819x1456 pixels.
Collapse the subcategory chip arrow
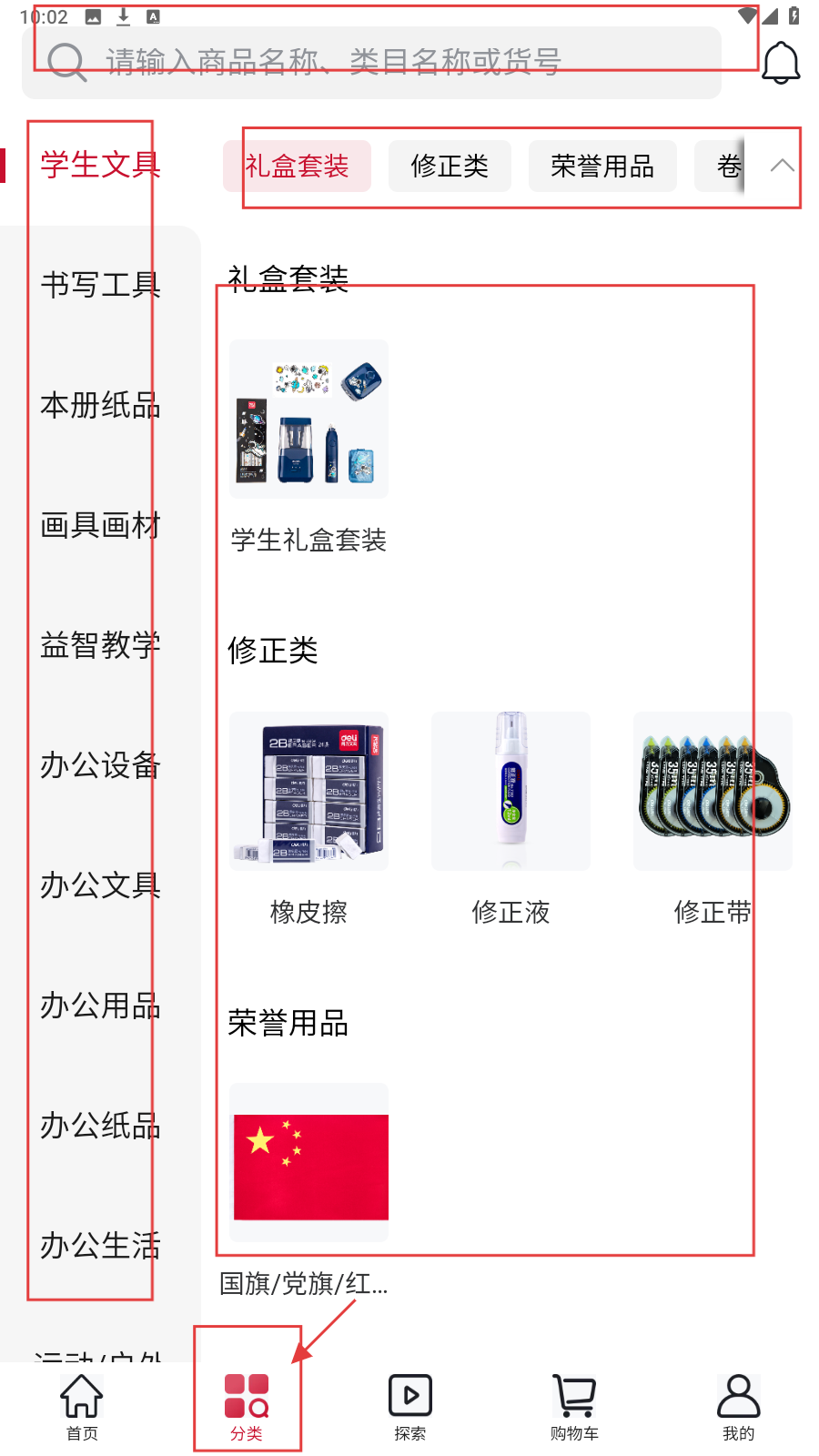782,166
